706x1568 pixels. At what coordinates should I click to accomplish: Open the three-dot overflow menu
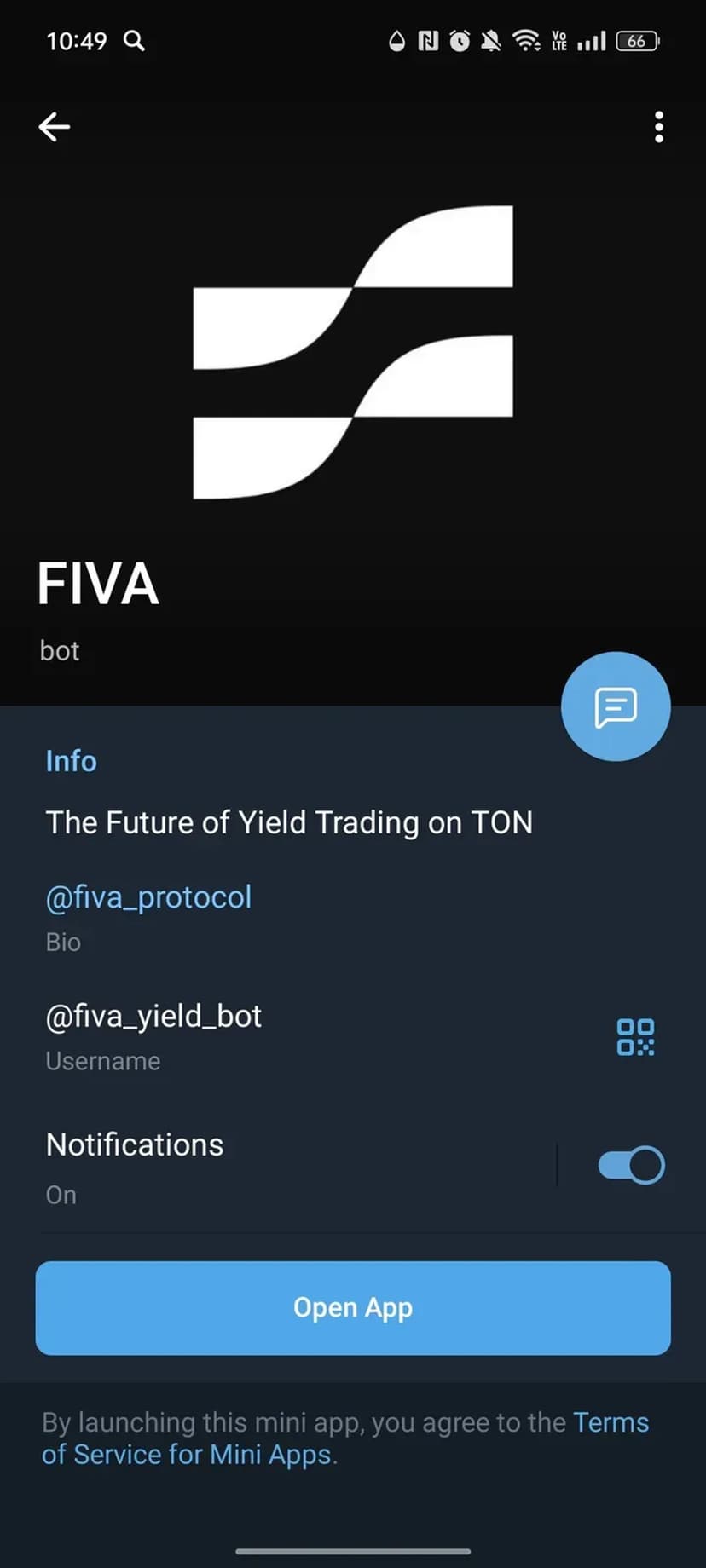tap(658, 127)
